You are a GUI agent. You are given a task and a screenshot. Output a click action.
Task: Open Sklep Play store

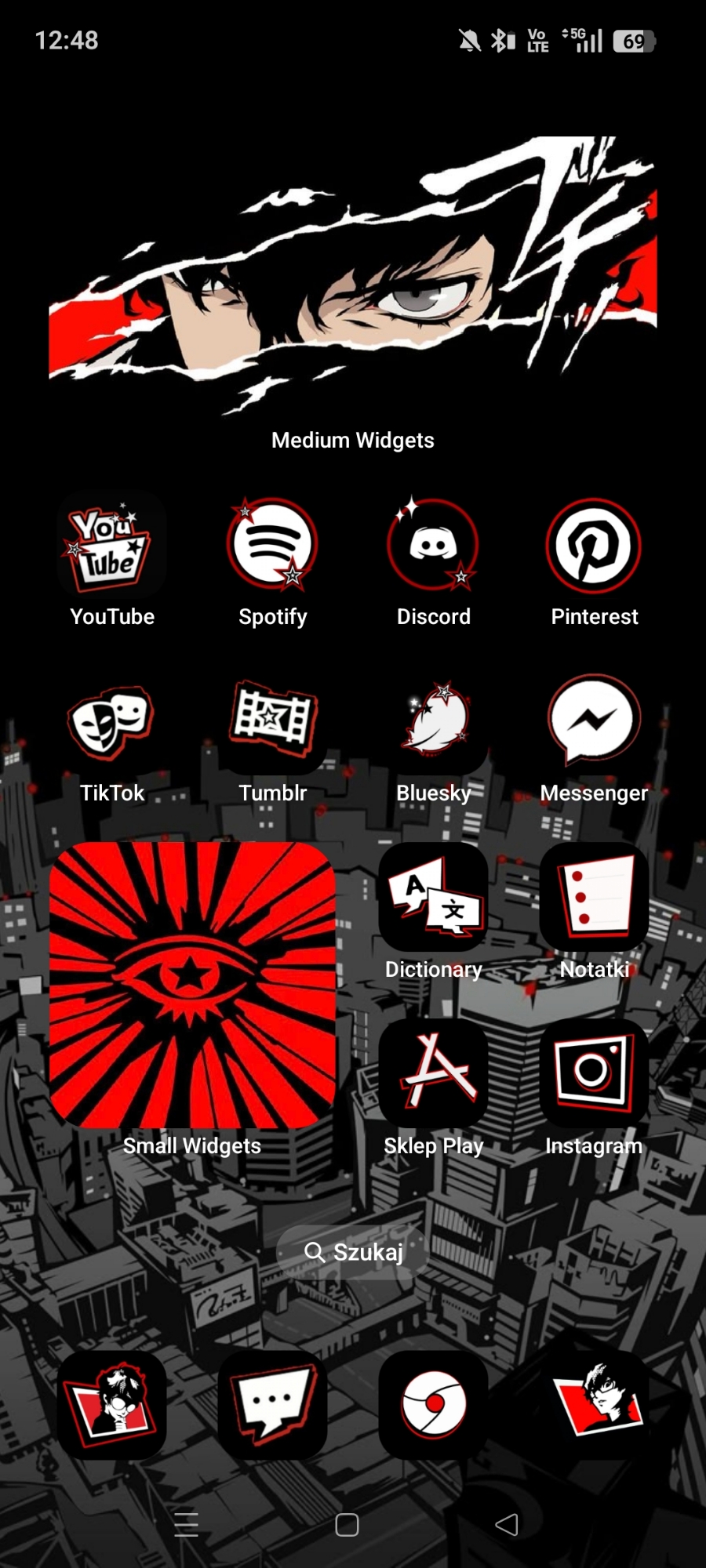(433, 1074)
